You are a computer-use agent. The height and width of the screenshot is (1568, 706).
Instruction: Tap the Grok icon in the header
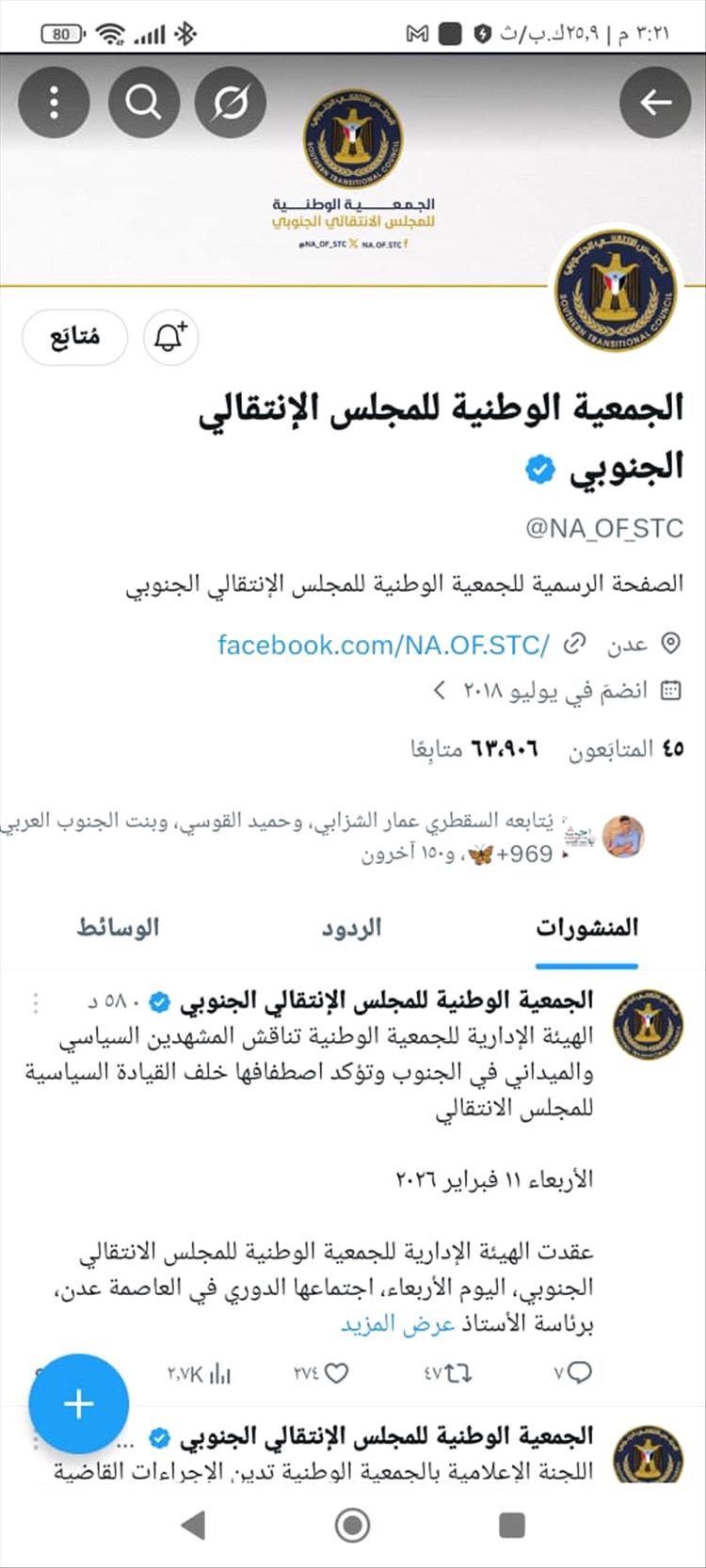(230, 103)
